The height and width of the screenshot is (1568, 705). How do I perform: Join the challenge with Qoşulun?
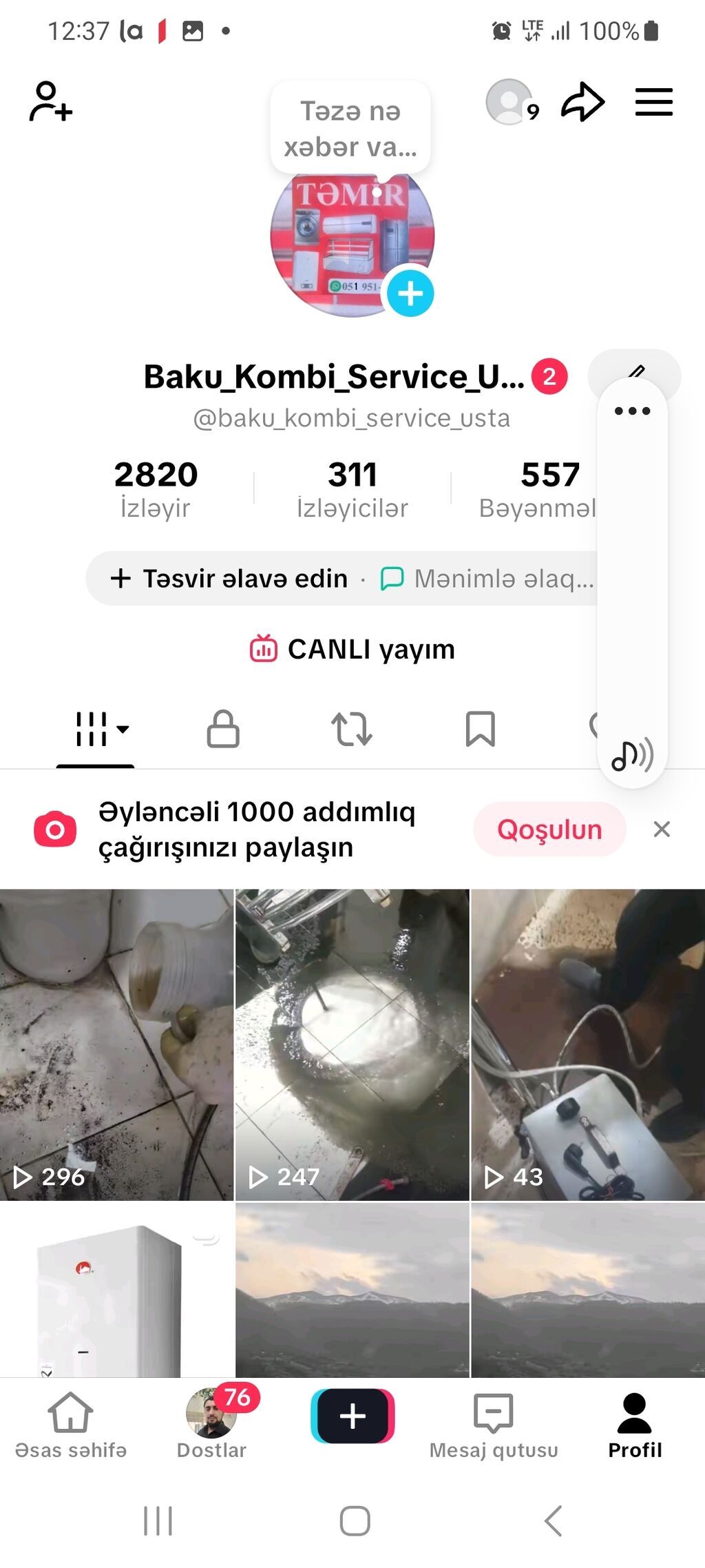[549, 829]
